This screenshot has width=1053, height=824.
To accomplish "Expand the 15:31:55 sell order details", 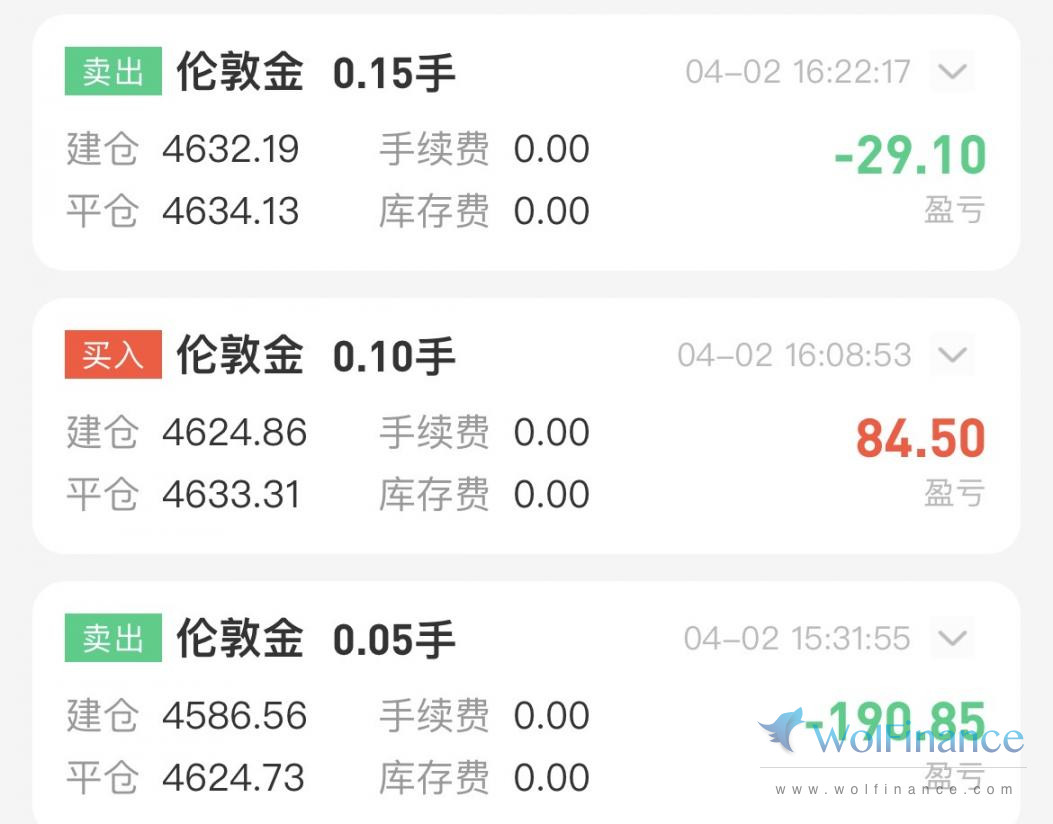I will tap(952, 638).
